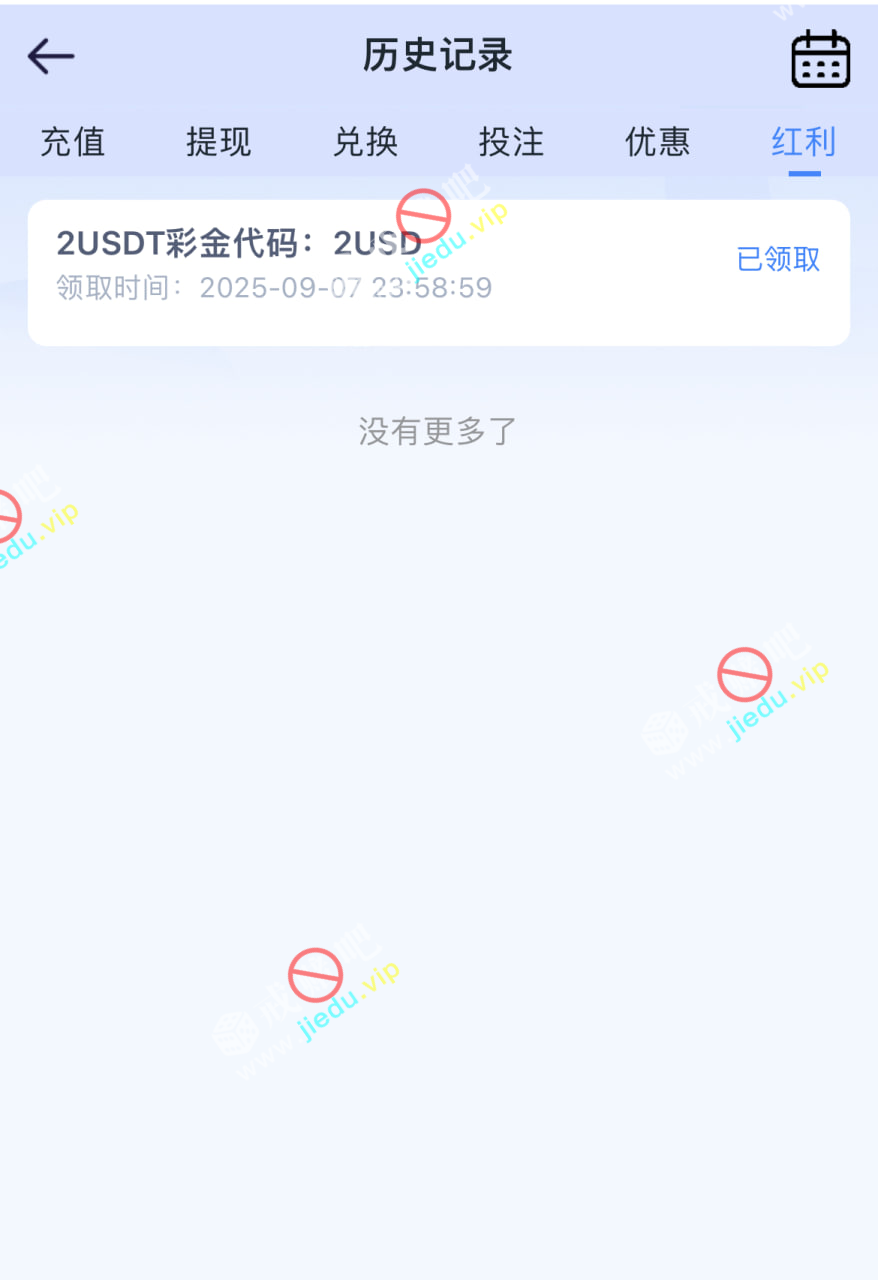Viewport: 878px width, 1280px height.
Task: View the 优惠 tab
Action: (657, 142)
